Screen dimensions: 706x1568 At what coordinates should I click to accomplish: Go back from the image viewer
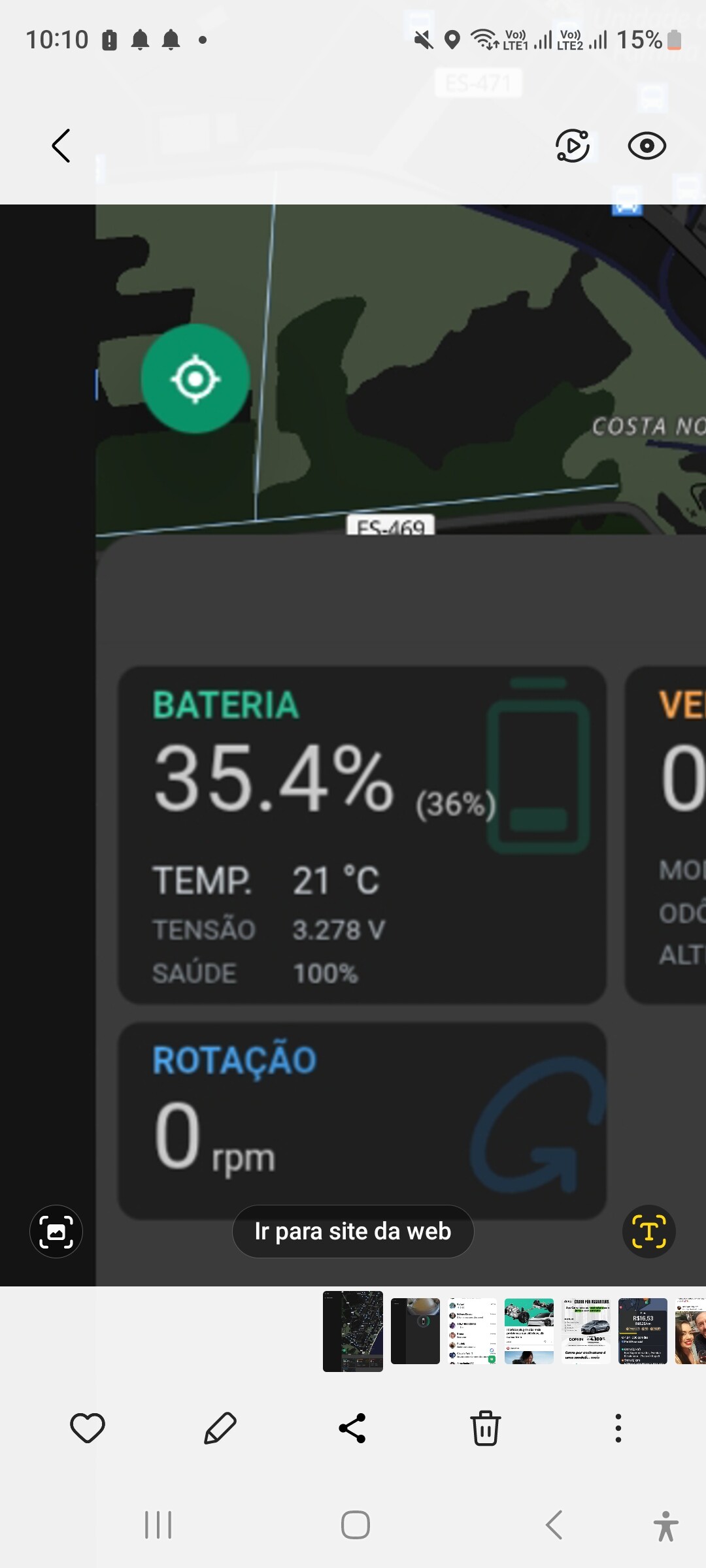tap(61, 145)
